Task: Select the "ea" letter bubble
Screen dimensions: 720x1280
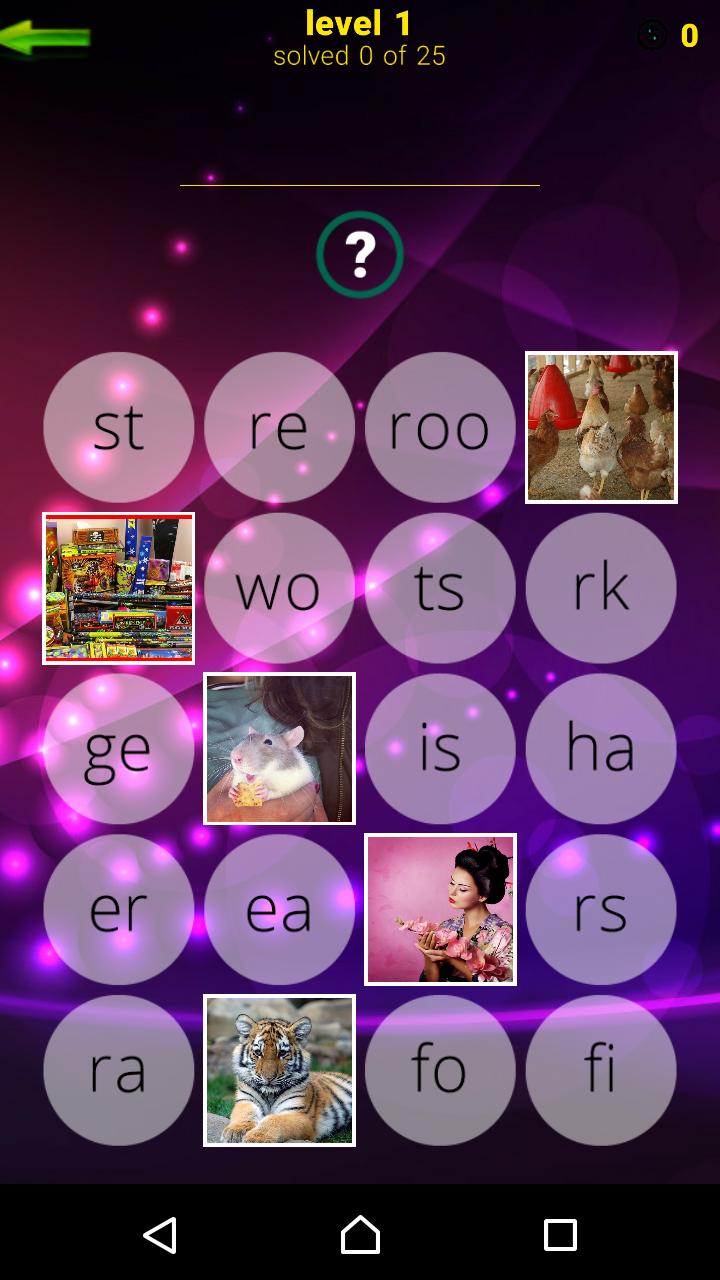Action: 279,910
